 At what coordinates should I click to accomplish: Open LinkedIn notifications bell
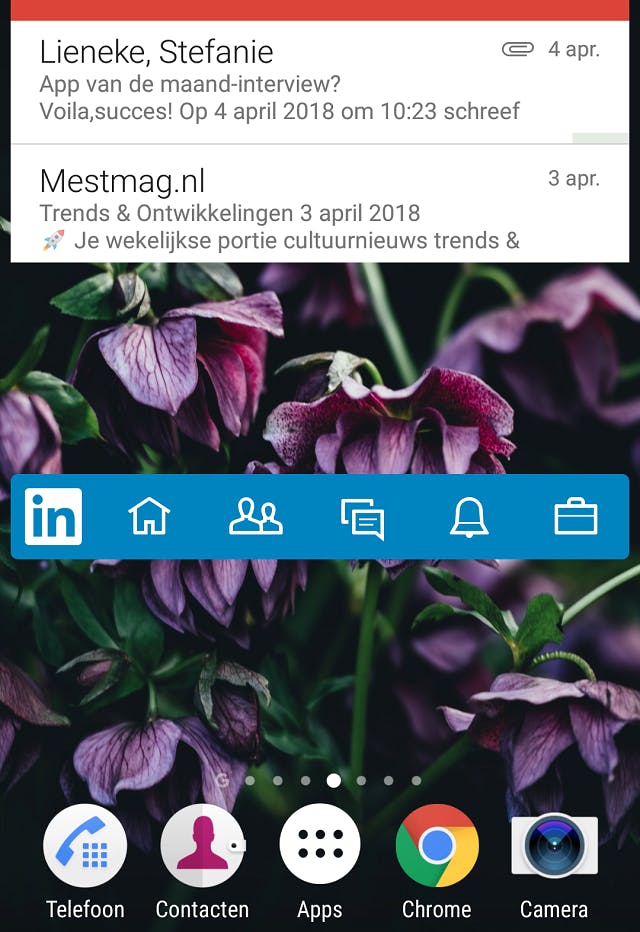click(x=469, y=518)
